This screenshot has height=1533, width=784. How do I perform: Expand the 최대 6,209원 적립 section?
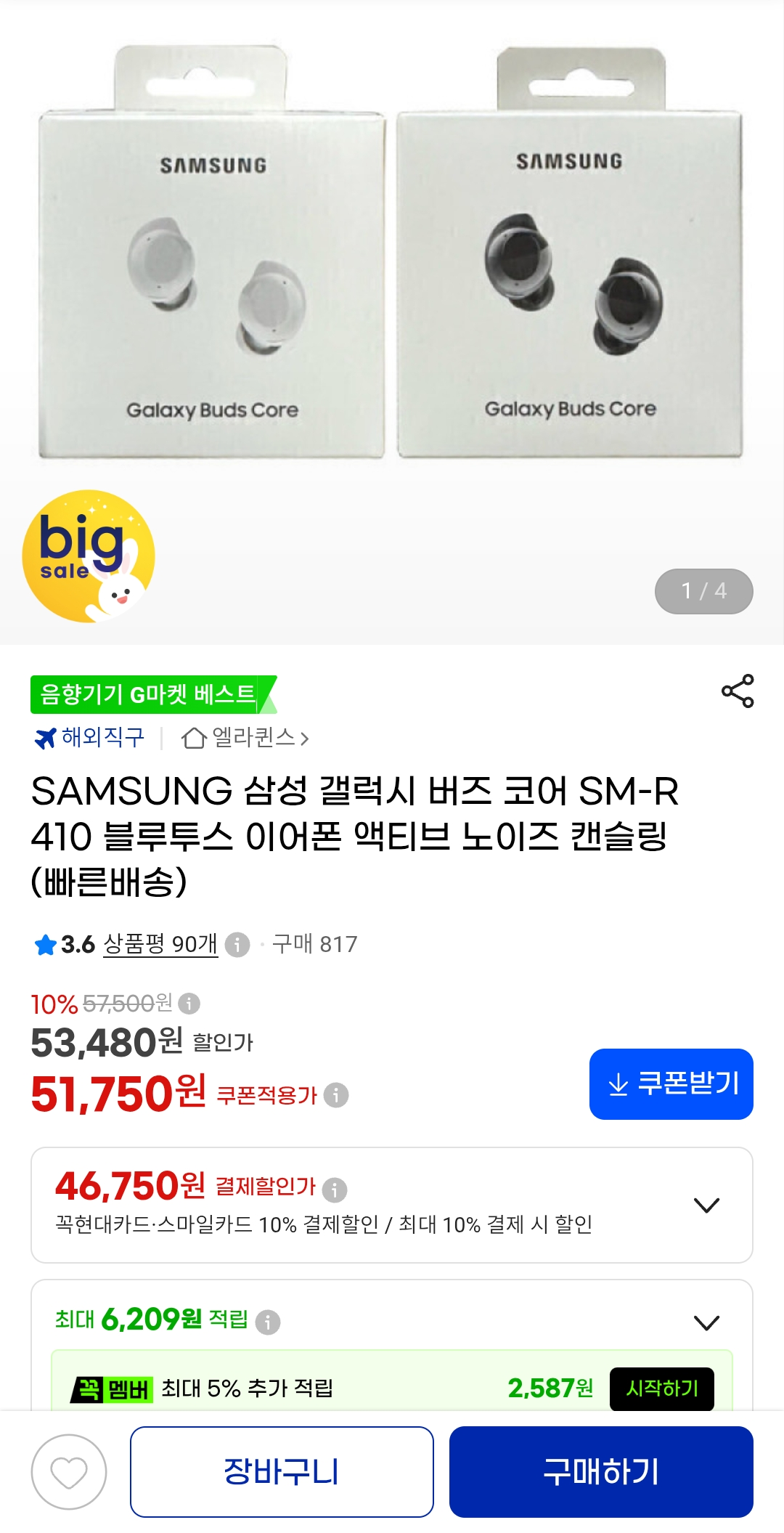point(706,1322)
